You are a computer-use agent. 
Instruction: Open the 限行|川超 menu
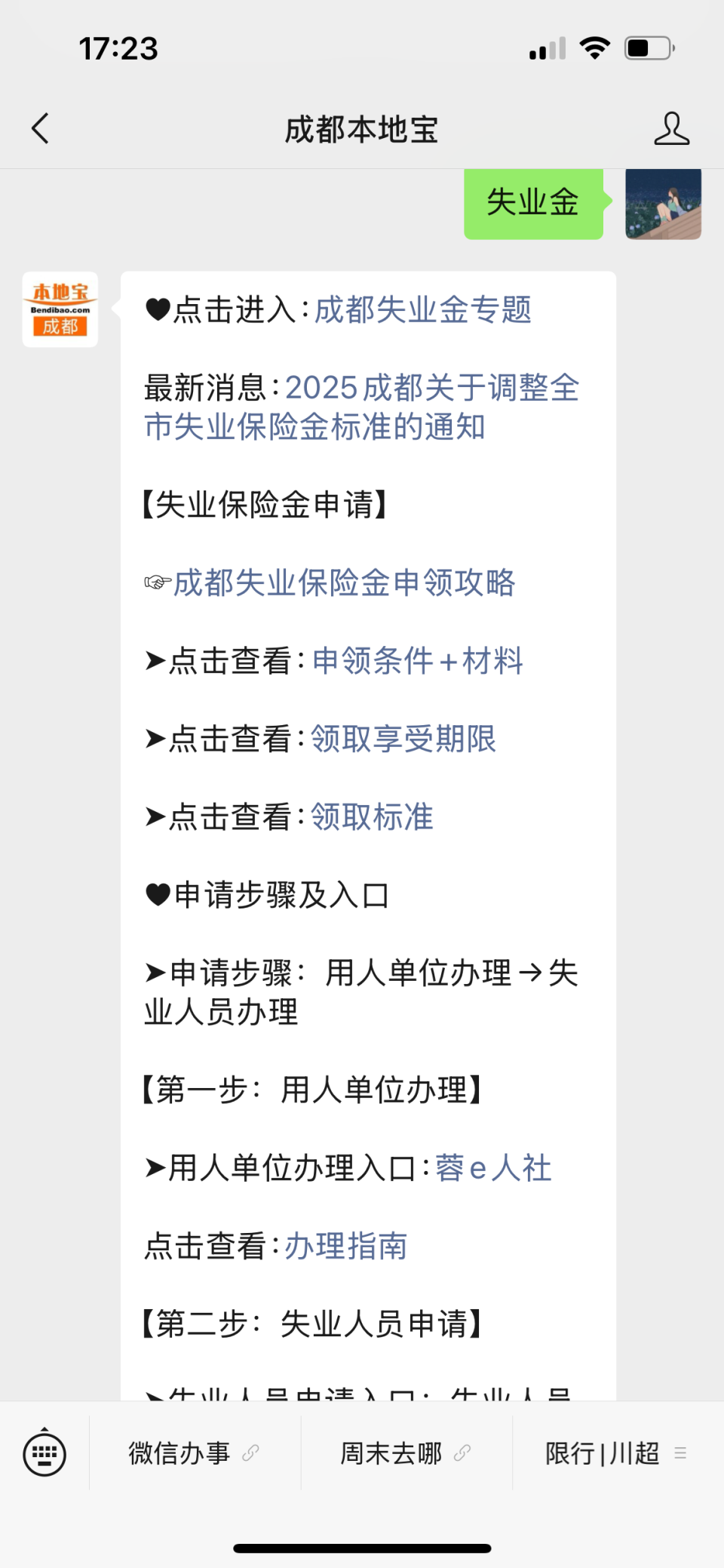[602, 1453]
